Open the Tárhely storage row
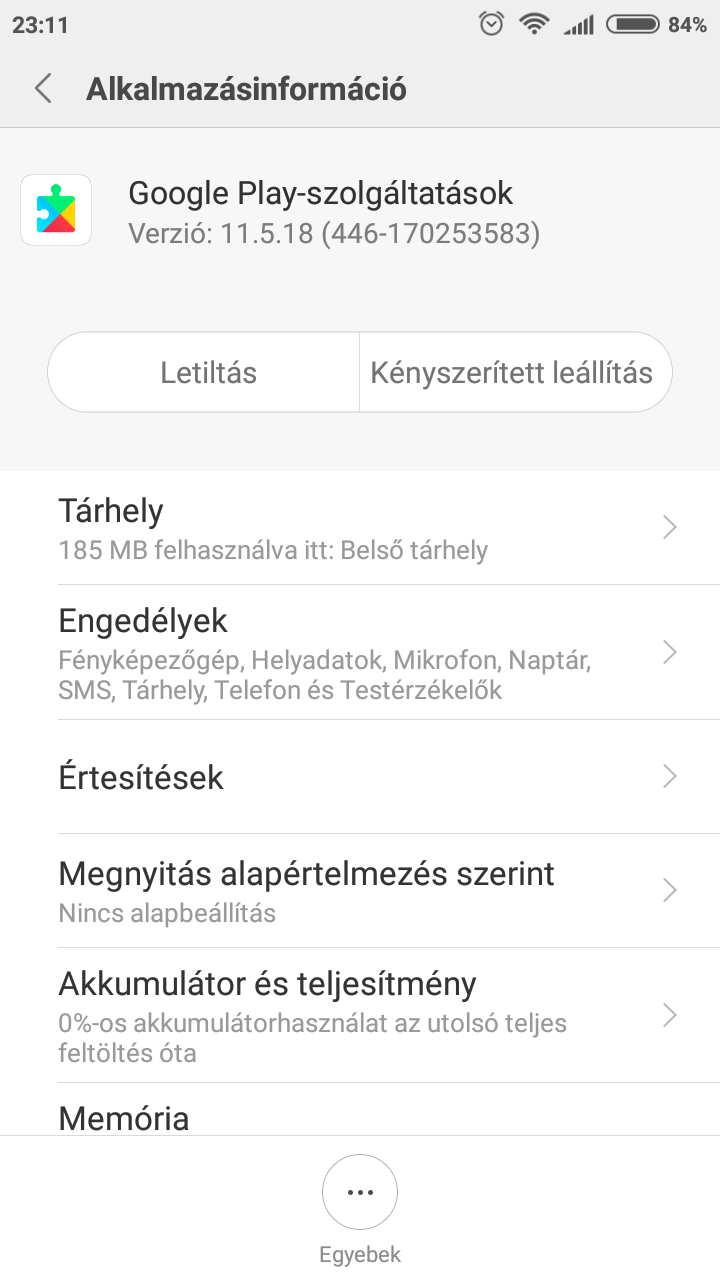This screenshot has height=1280, width=720. pyautogui.click(x=360, y=528)
